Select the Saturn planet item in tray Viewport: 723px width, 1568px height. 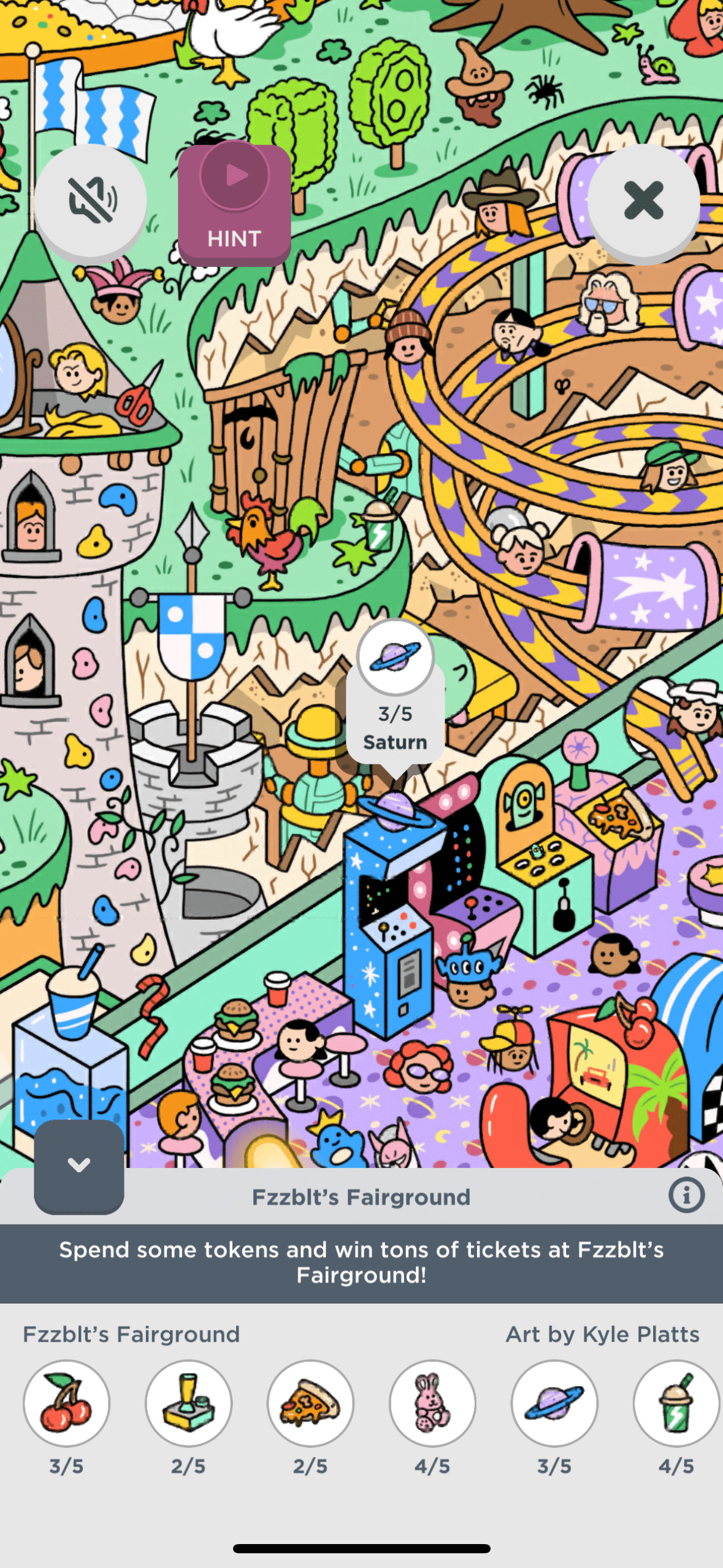(x=554, y=1404)
